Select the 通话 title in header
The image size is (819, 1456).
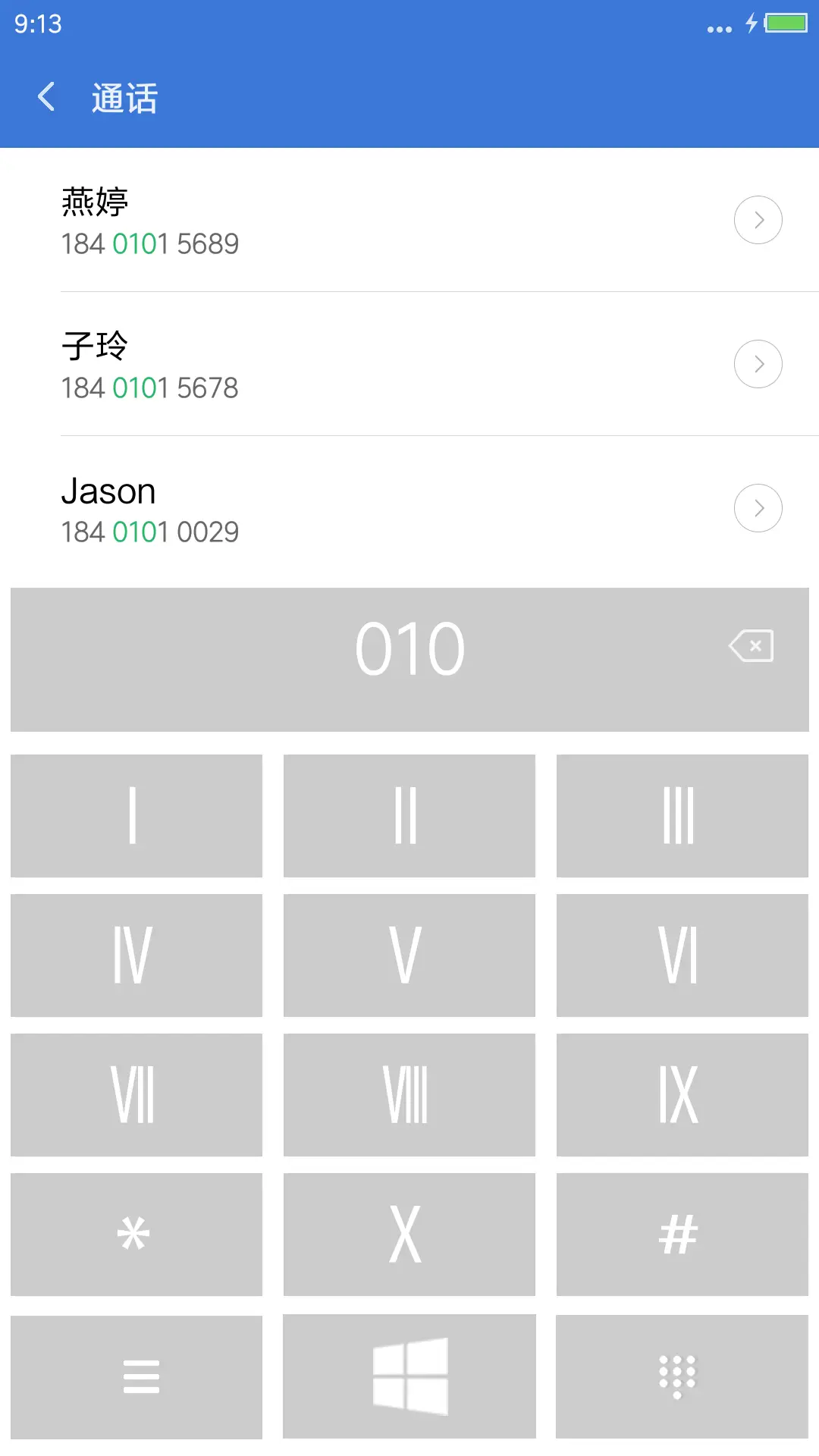[x=123, y=97]
